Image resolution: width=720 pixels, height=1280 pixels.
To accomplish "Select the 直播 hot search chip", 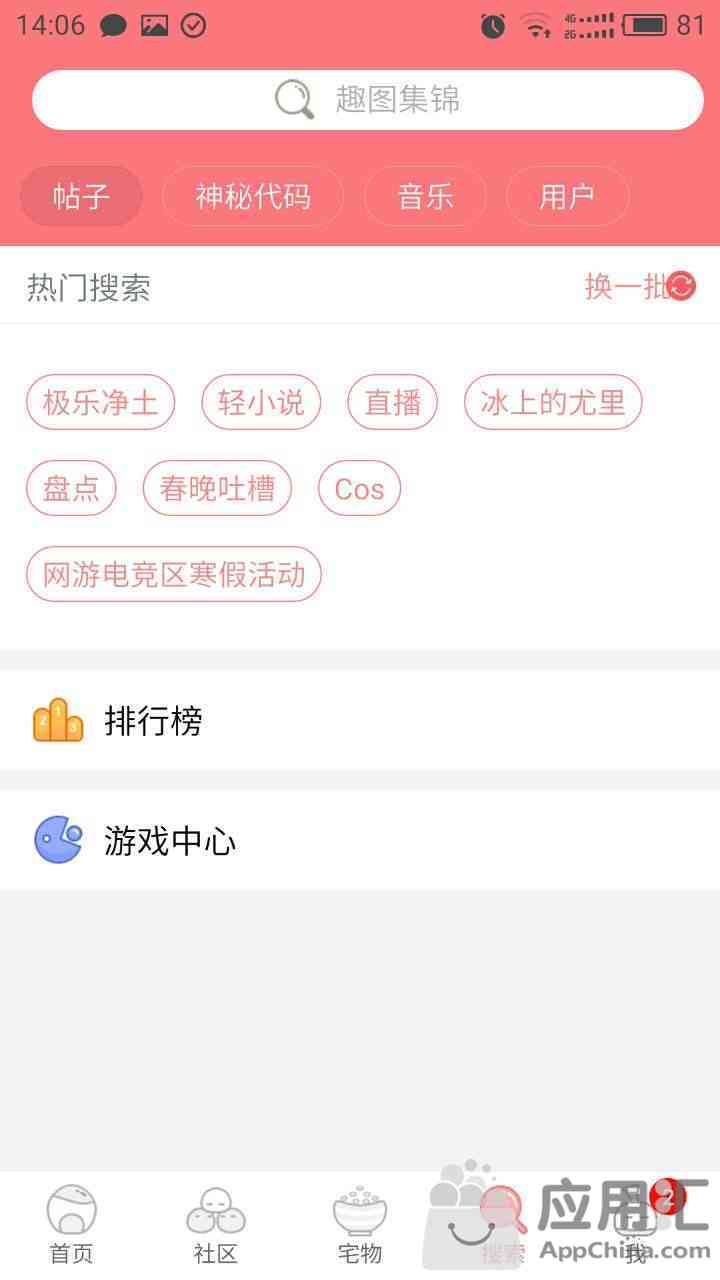I will coord(393,402).
